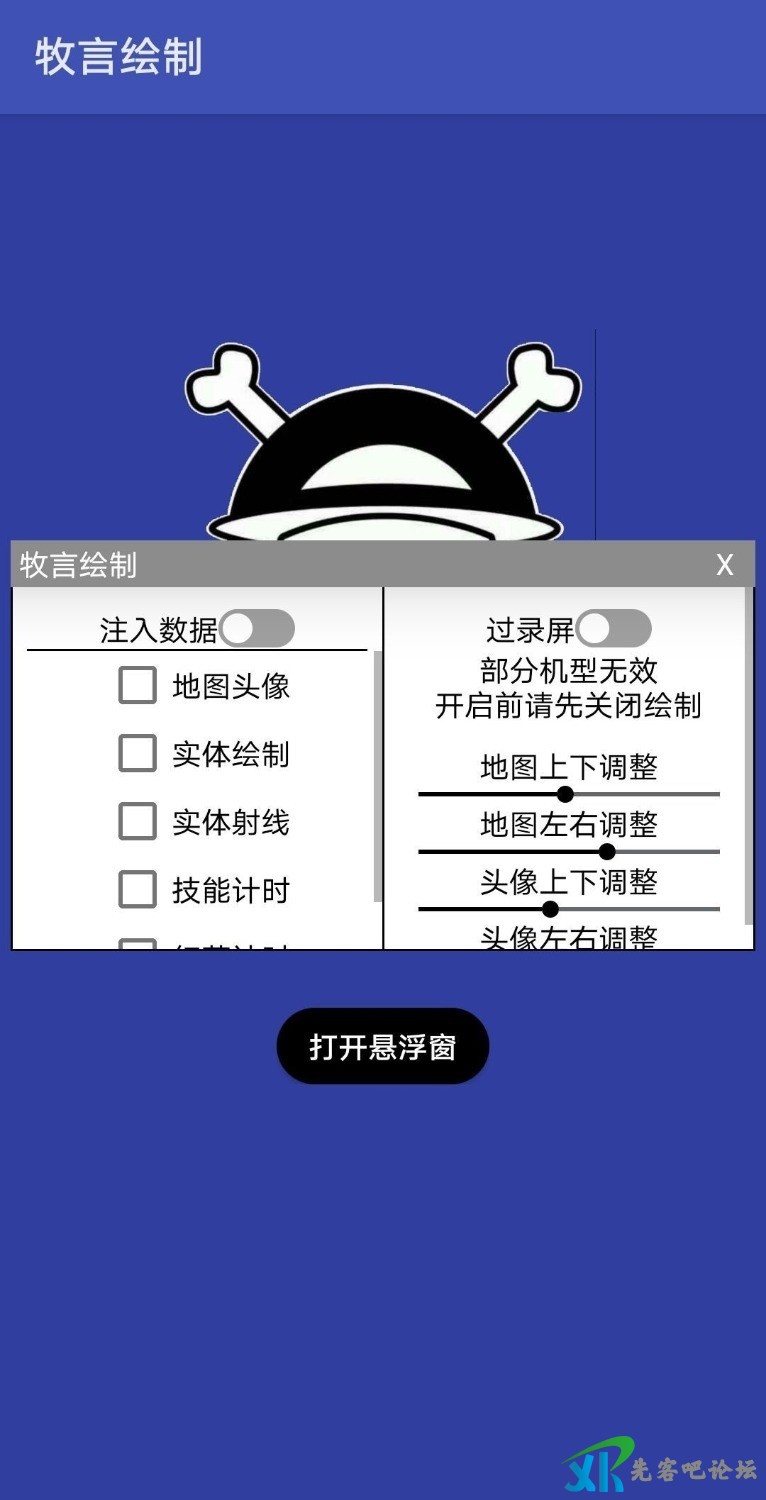Close the 牧言绘制 floating window

tap(724, 565)
